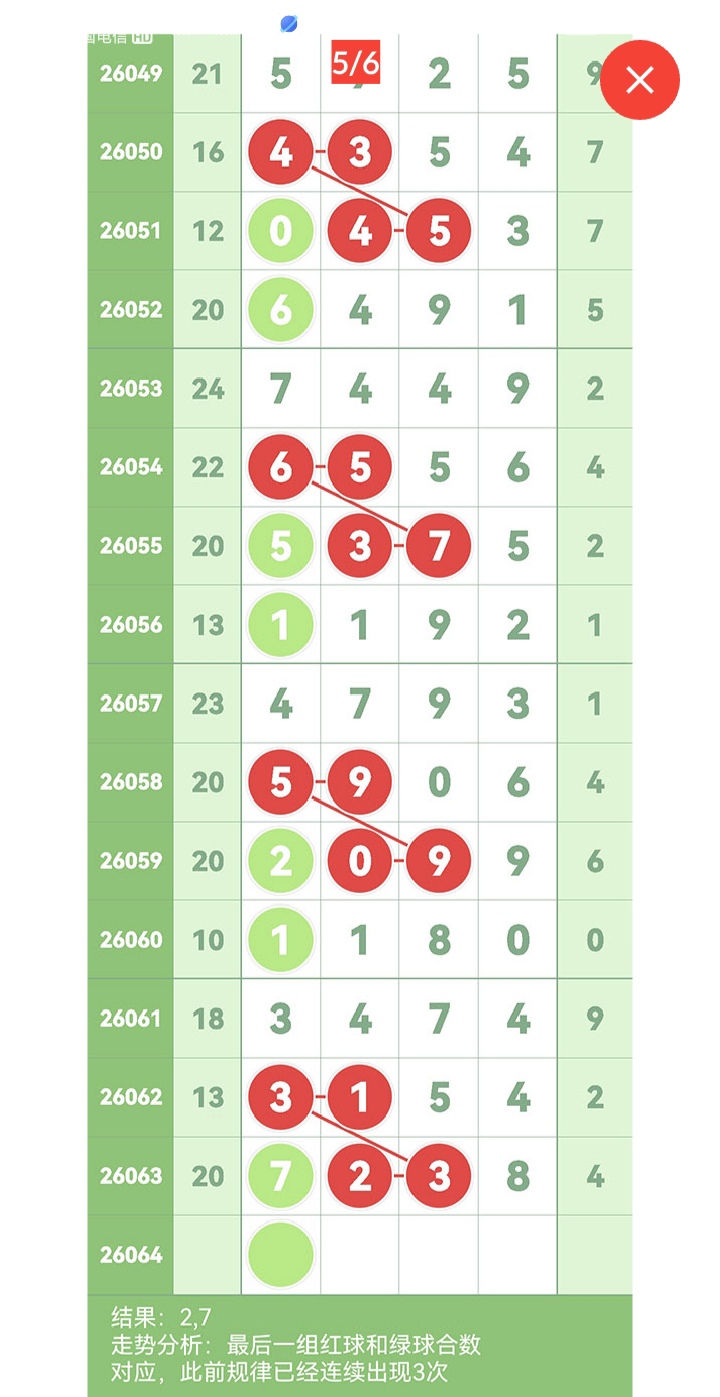The height and width of the screenshot is (1397, 720).
Task: Close the trend chart image viewer
Action: coord(640,80)
